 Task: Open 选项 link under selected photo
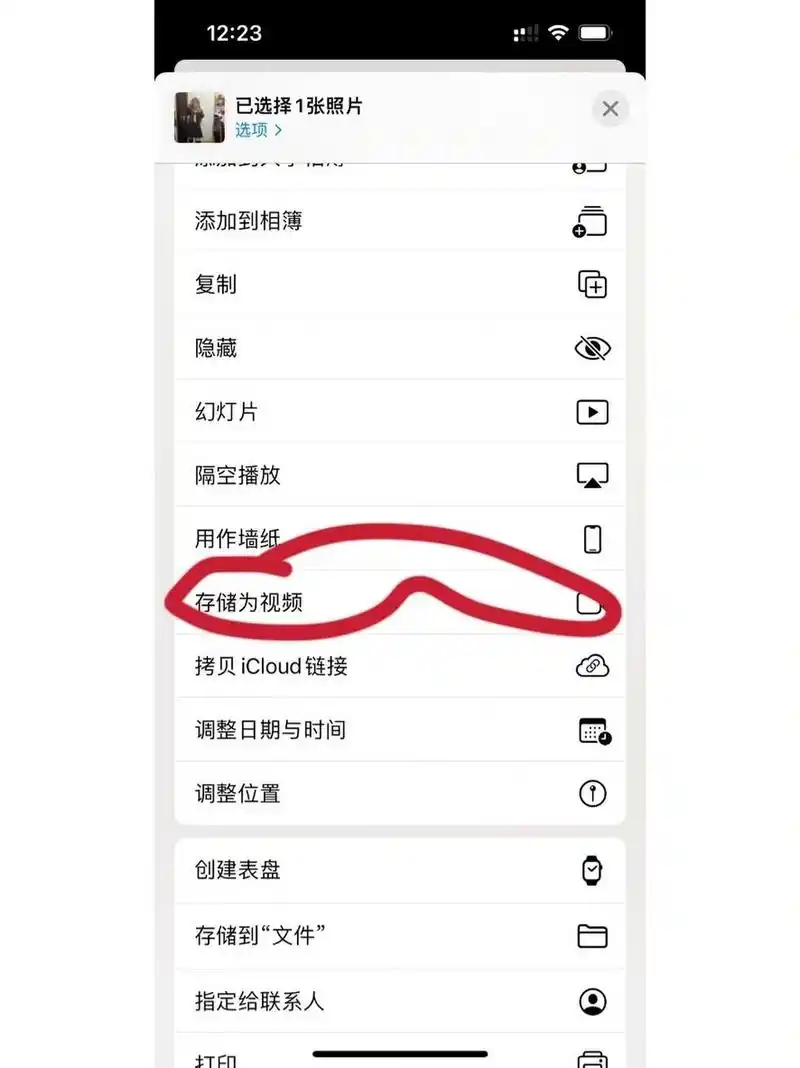pos(258,130)
